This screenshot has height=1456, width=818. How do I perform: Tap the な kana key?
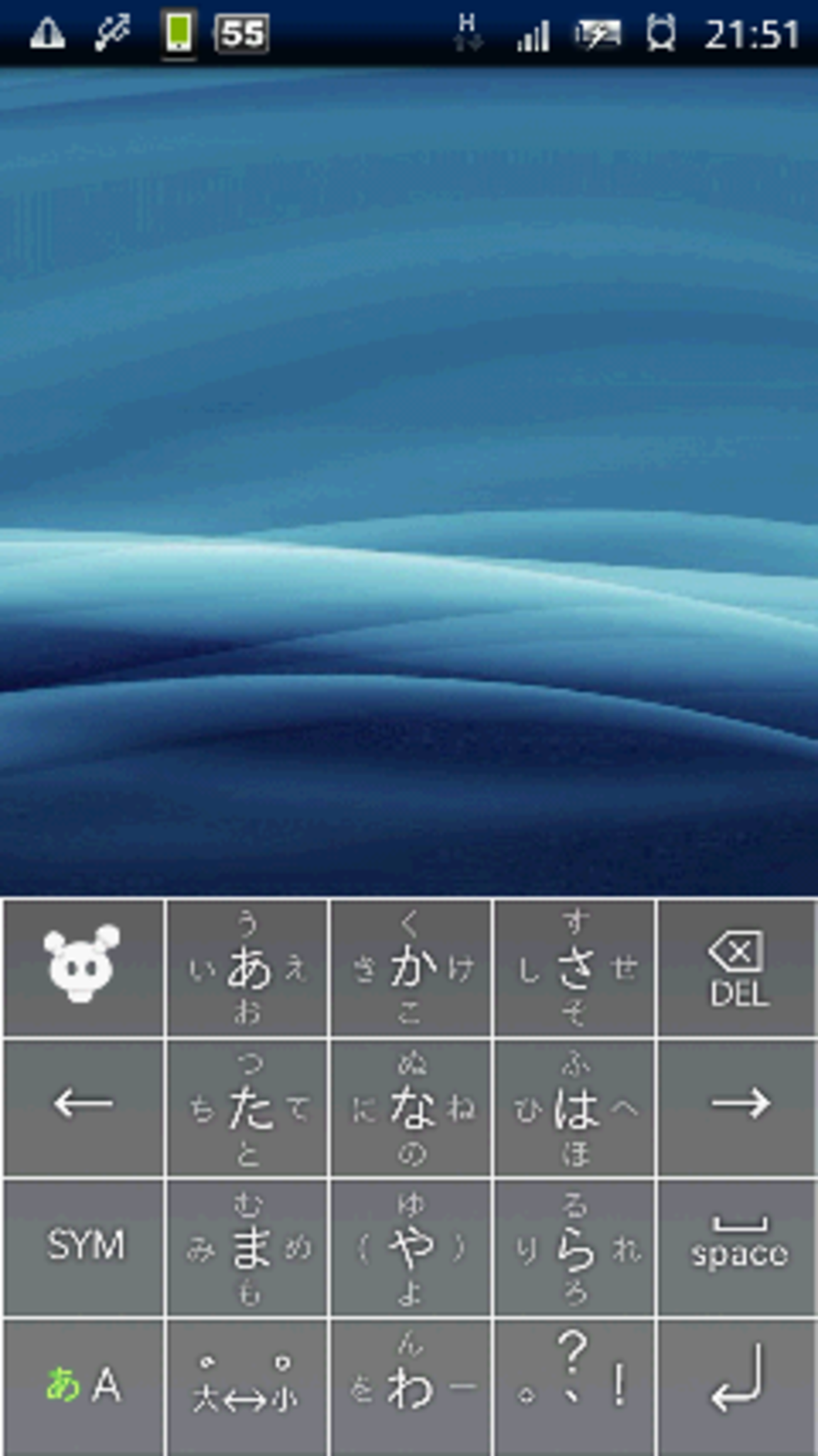click(411, 1108)
